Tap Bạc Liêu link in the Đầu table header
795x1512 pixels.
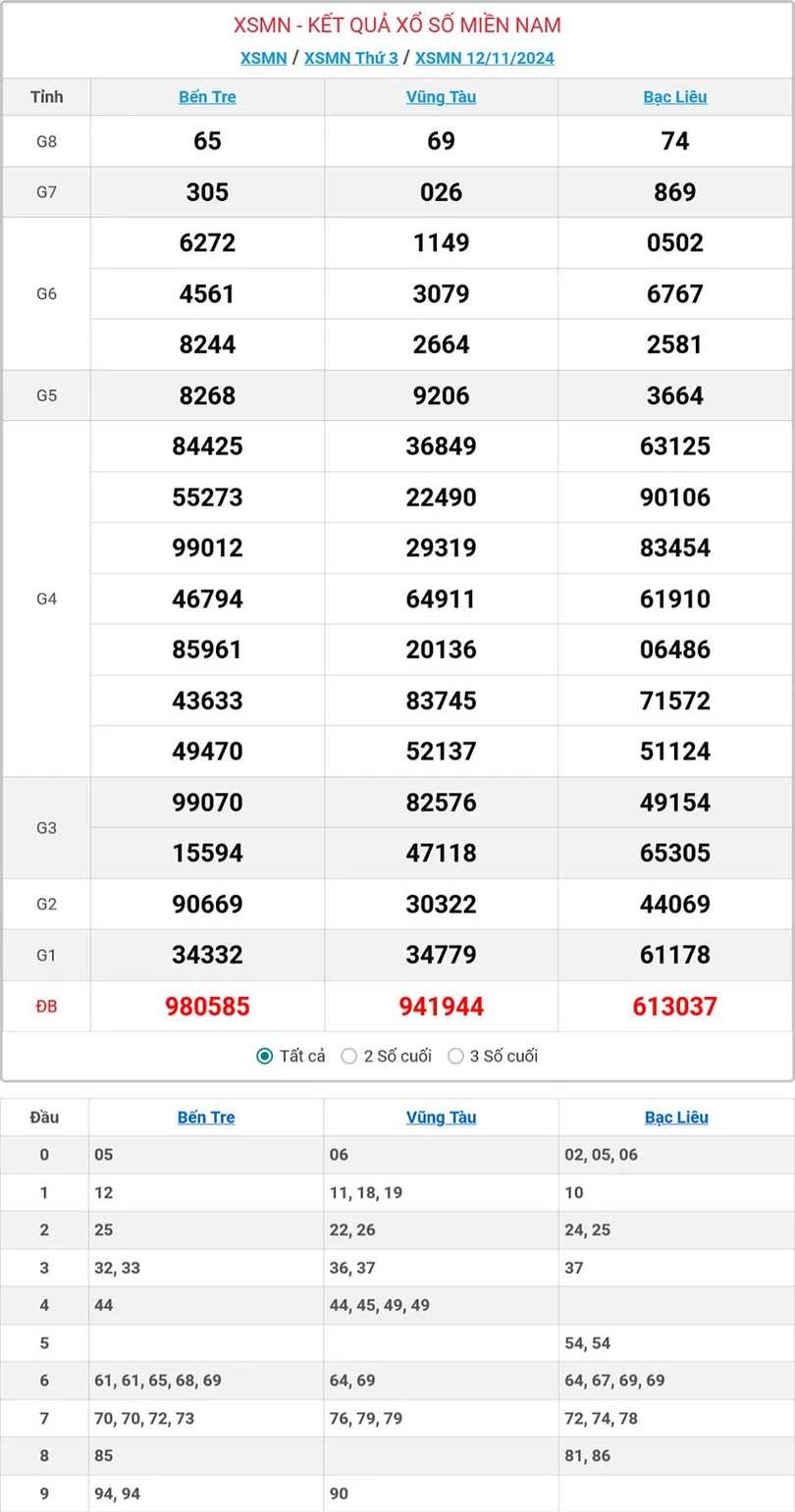tap(676, 1117)
